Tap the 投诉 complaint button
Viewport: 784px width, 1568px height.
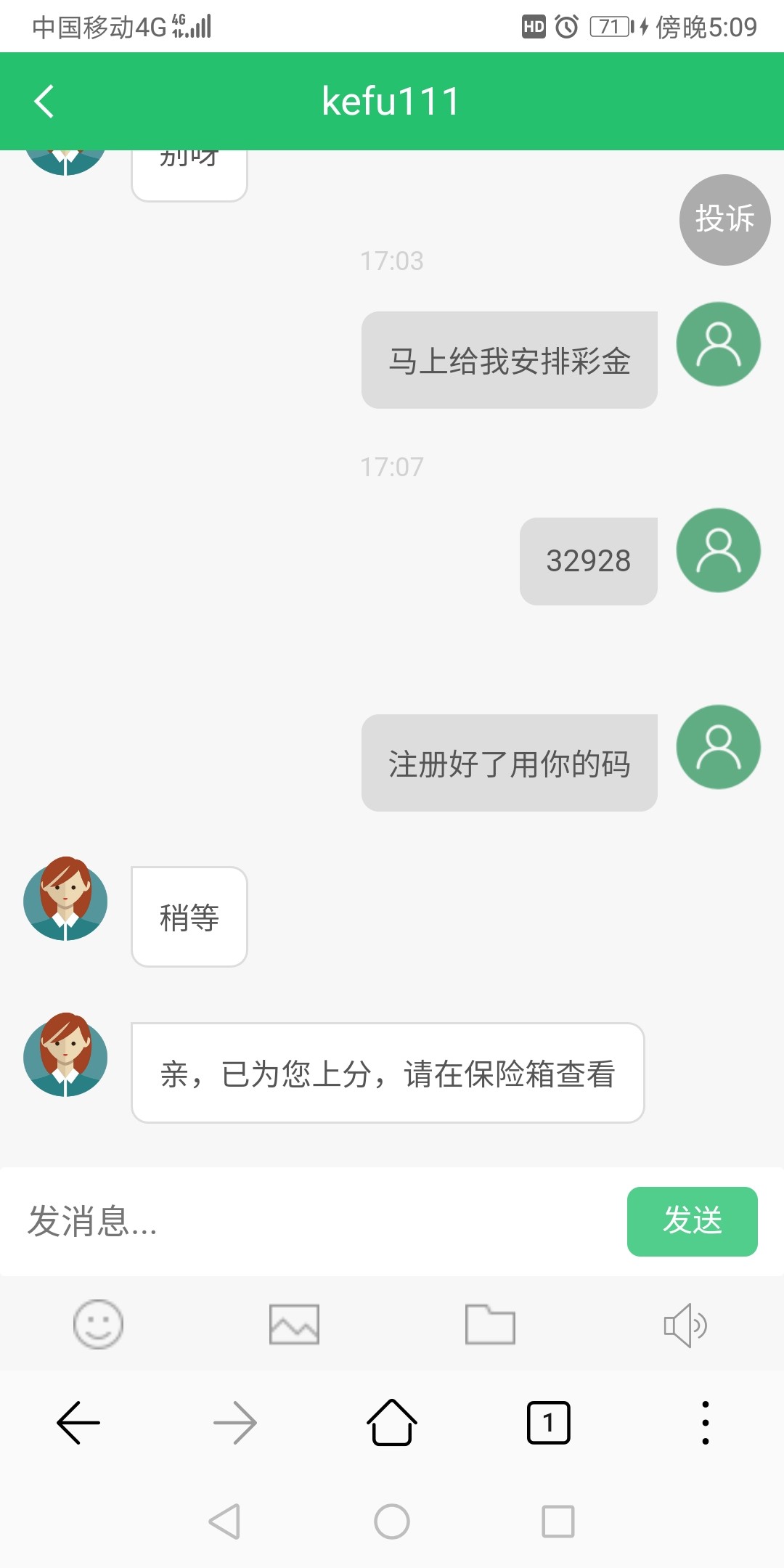click(724, 219)
